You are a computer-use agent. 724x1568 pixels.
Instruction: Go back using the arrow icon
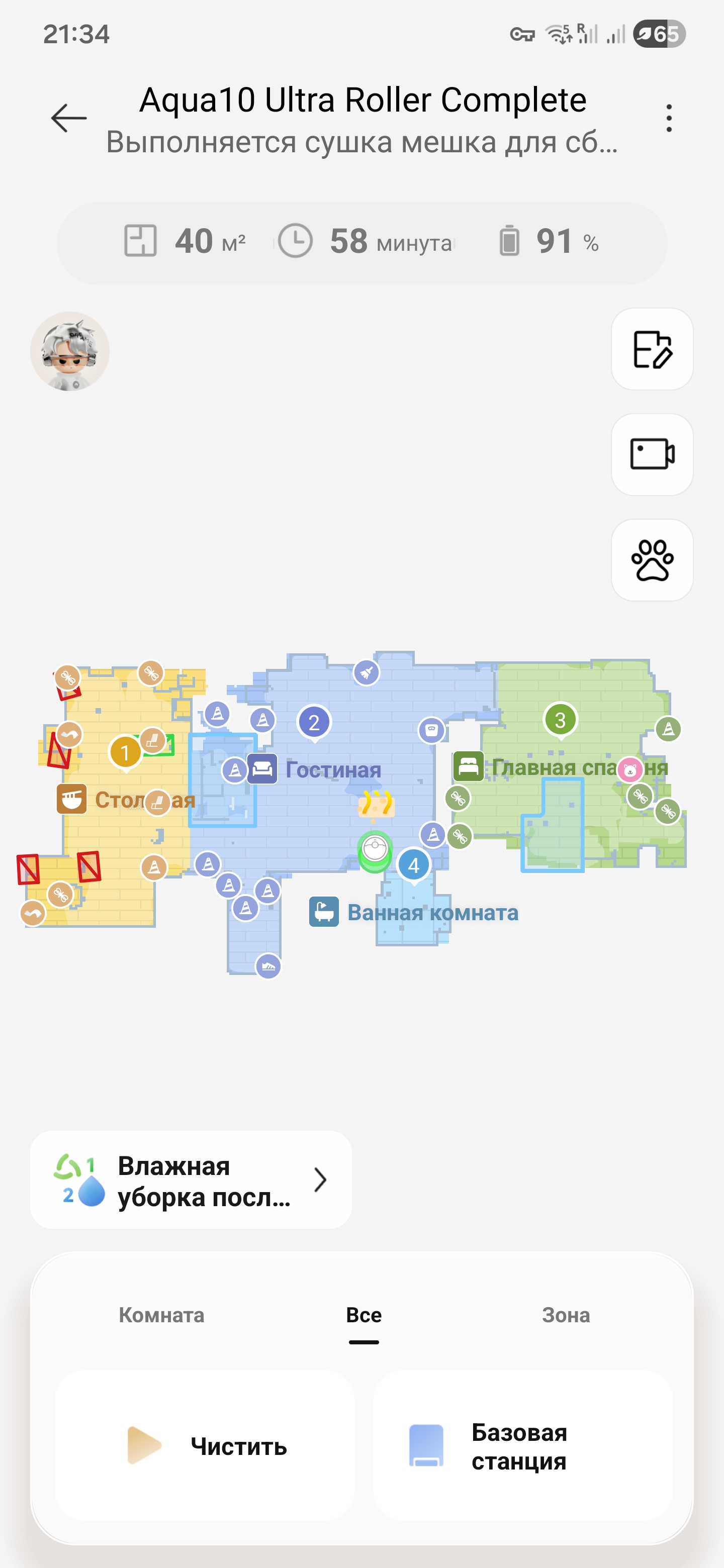(x=68, y=118)
